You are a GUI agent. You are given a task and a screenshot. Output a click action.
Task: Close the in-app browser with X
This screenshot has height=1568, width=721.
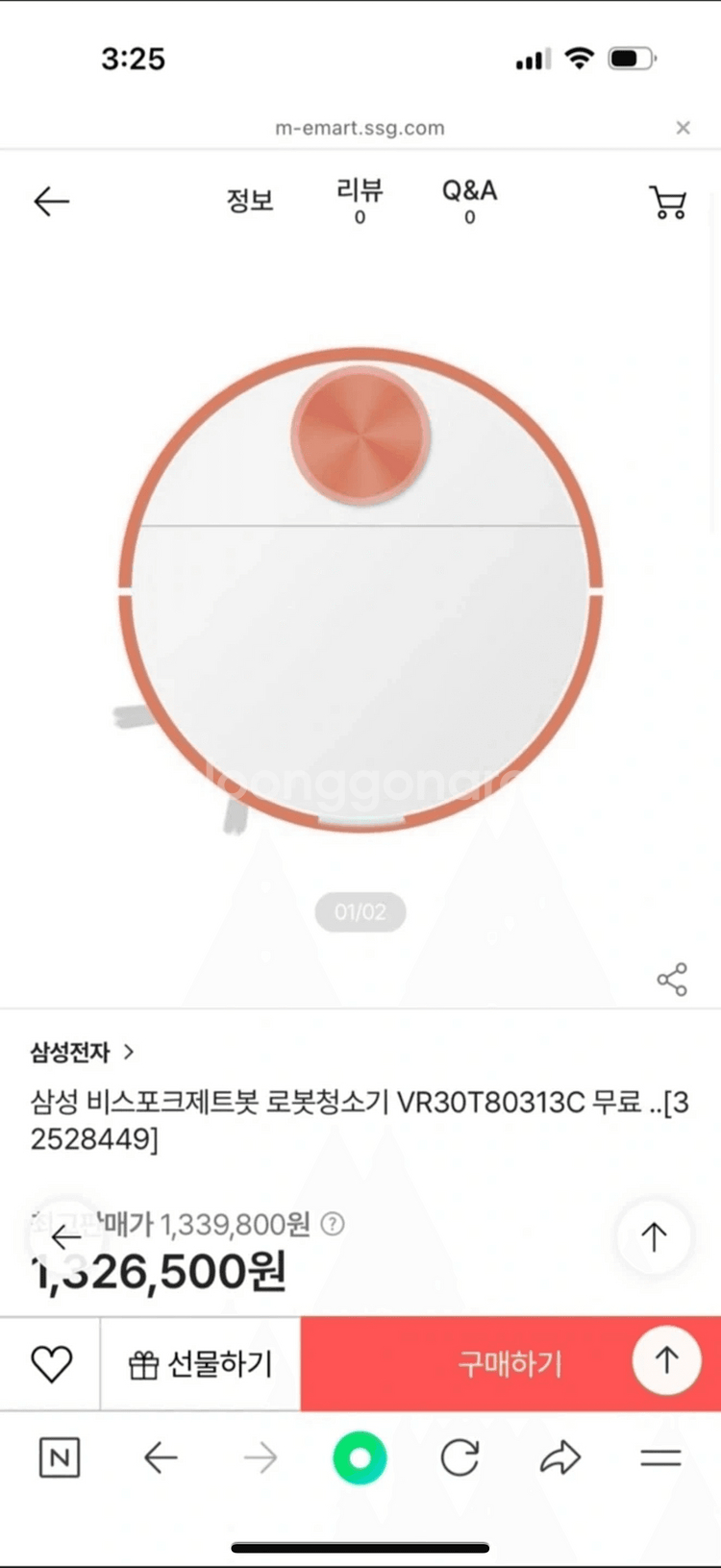click(683, 128)
